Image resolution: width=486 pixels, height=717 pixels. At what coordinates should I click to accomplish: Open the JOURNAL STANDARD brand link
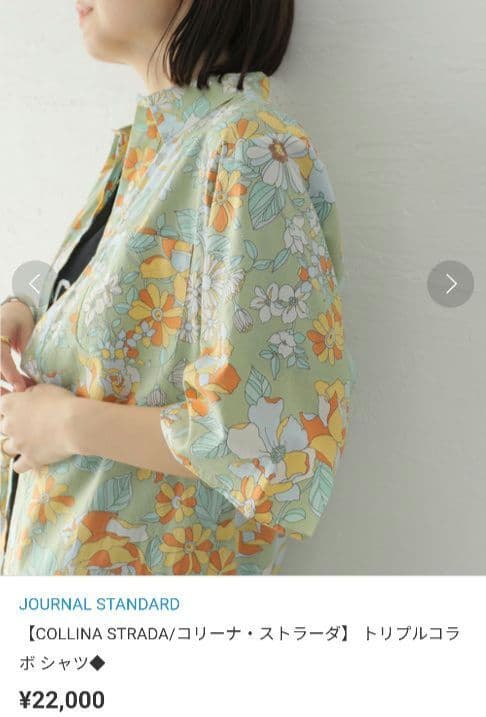(x=99, y=604)
